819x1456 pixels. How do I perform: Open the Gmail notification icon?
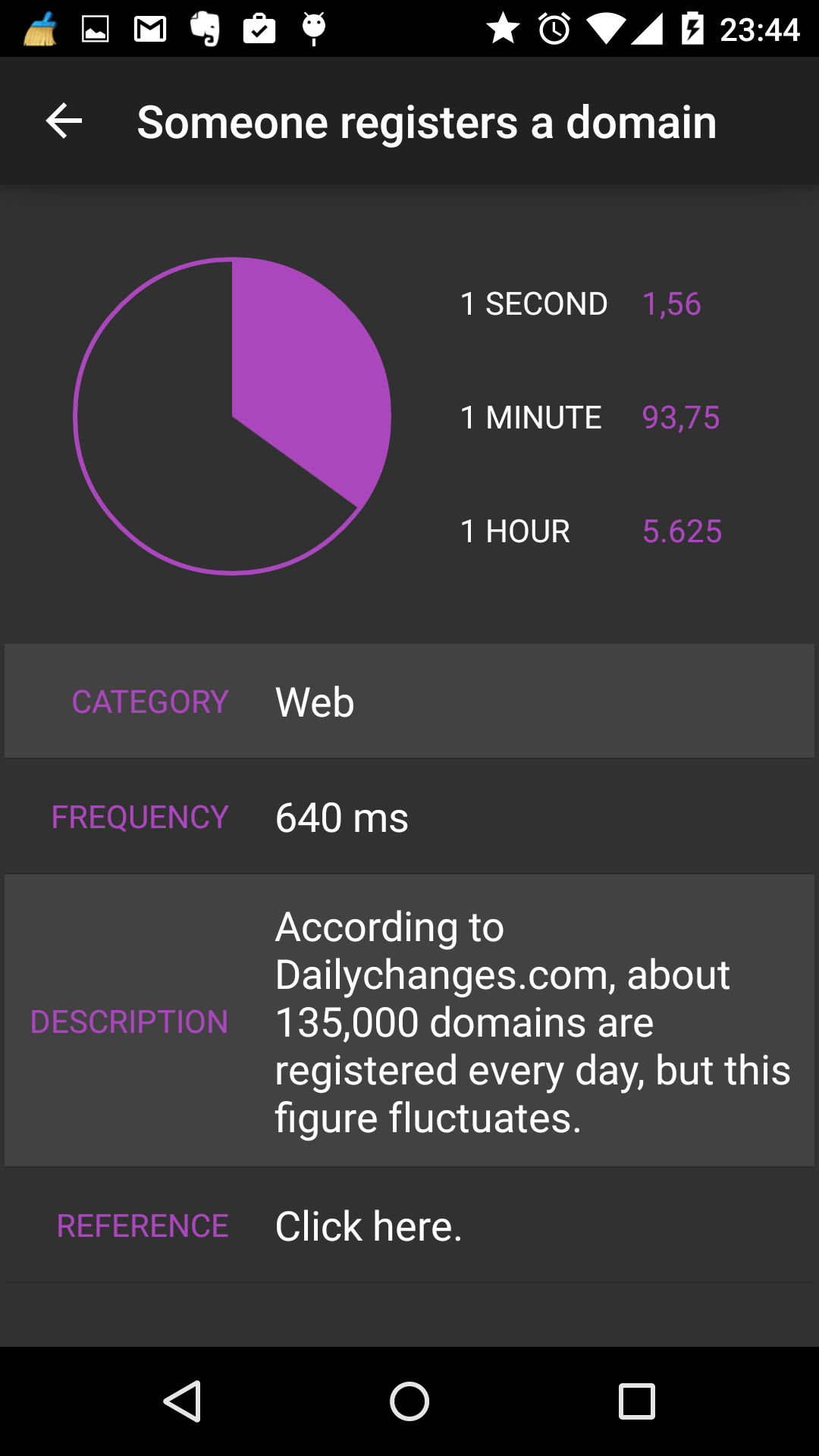[149, 28]
